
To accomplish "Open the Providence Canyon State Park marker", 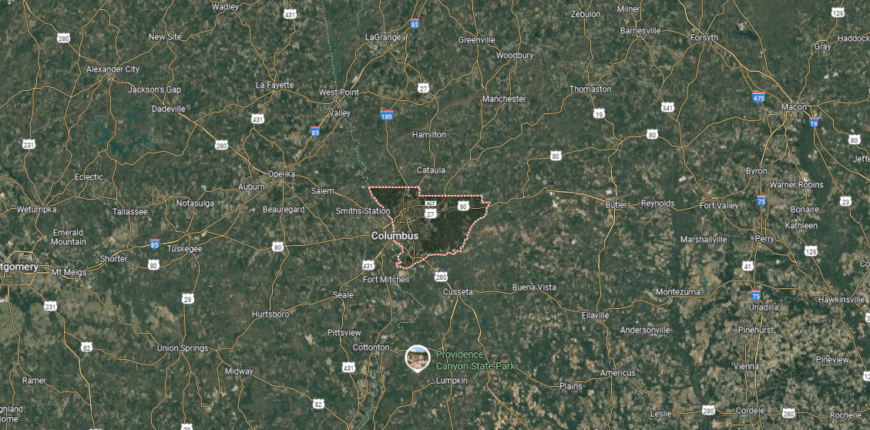I will tap(416, 357).
